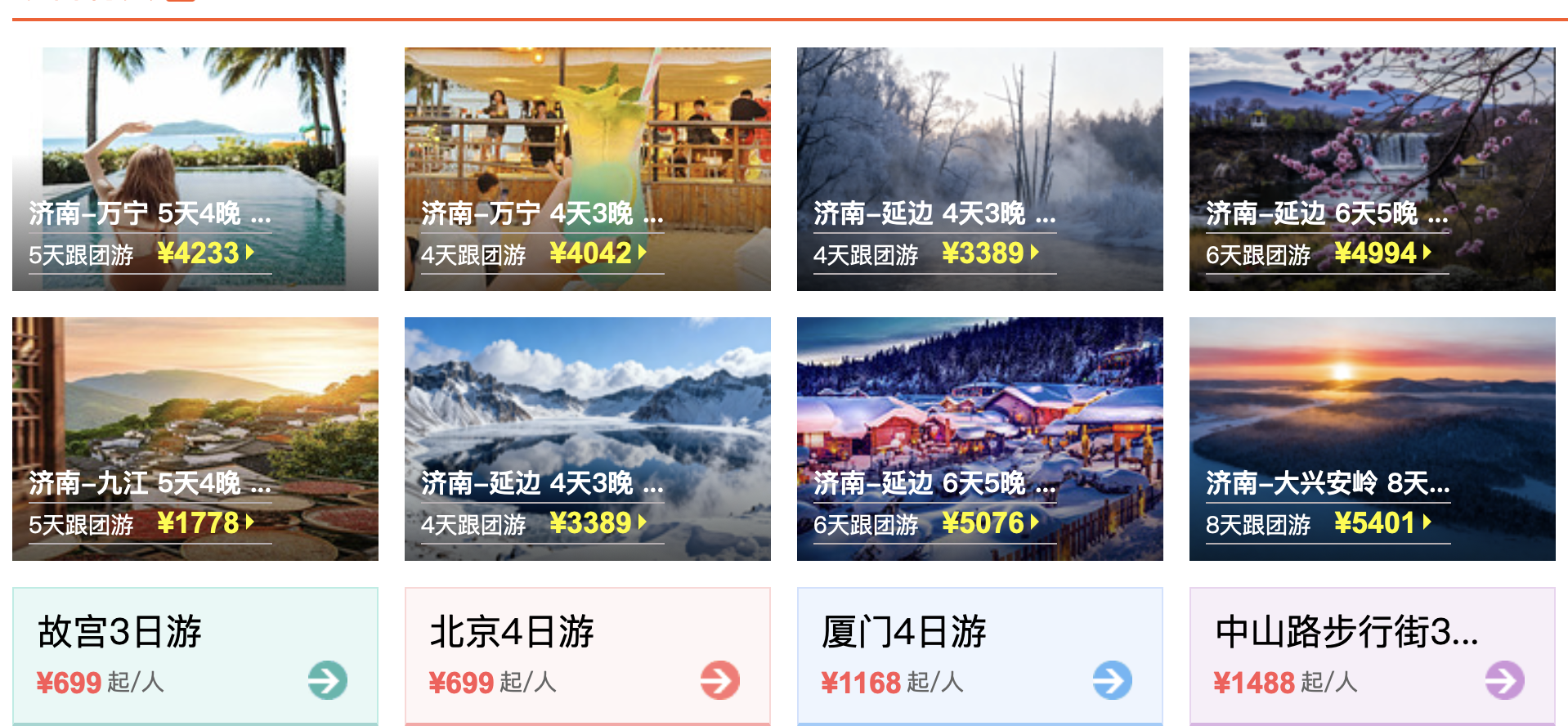Open the 中山路步行街3... ¥1488 card
Screen dimensions: 1568x726
[1372, 654]
